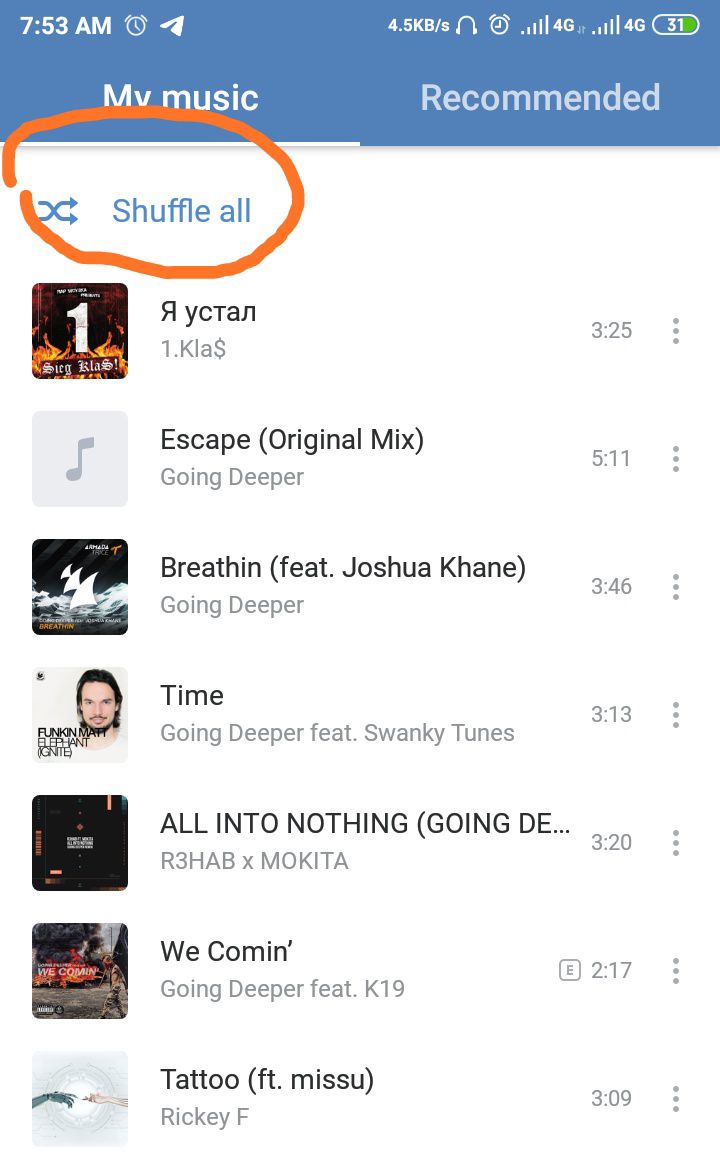Open options for Breathin track

676,587
